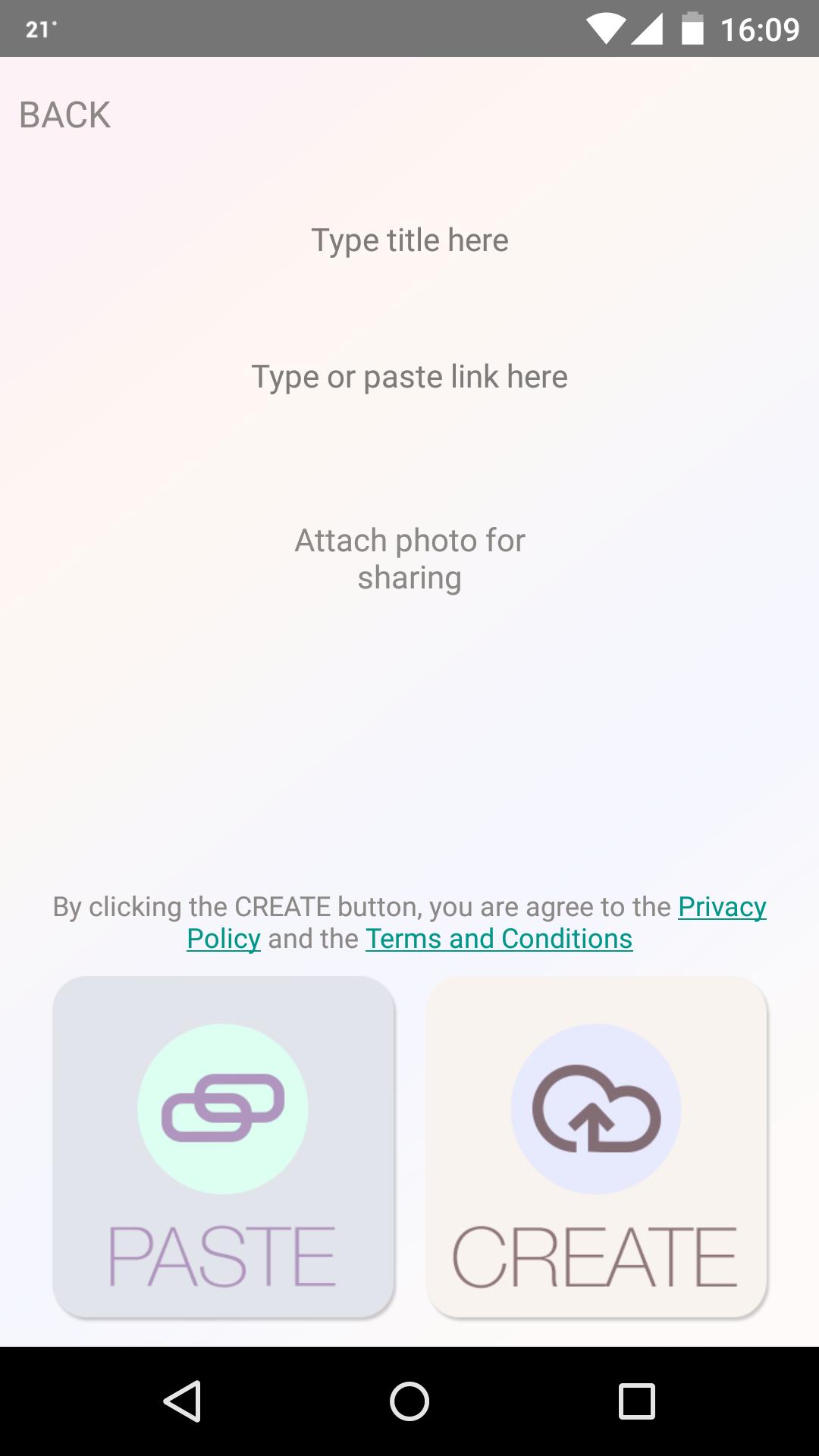819x1456 pixels.
Task: Open the Privacy Policy link
Action: pyautogui.click(x=721, y=907)
